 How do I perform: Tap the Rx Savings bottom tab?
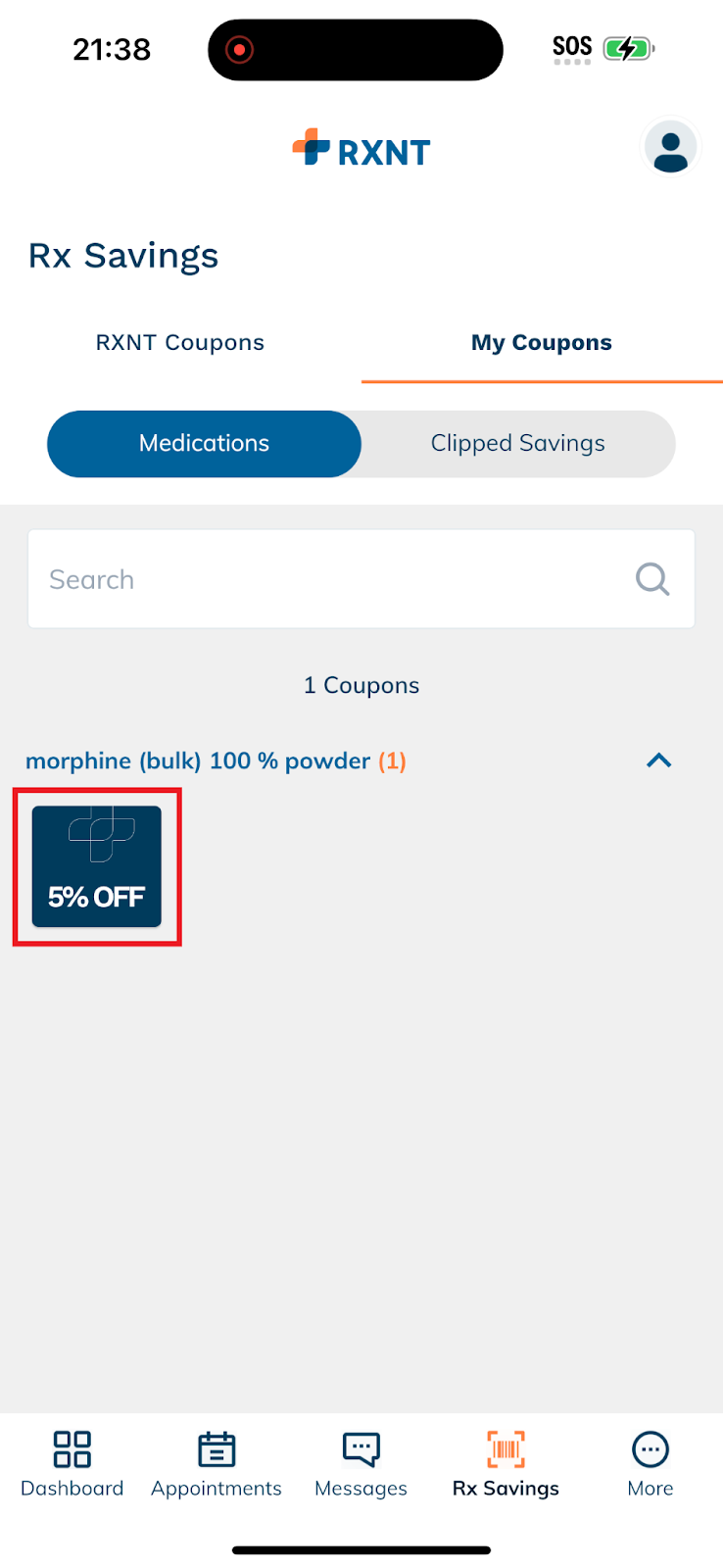pos(506,1464)
